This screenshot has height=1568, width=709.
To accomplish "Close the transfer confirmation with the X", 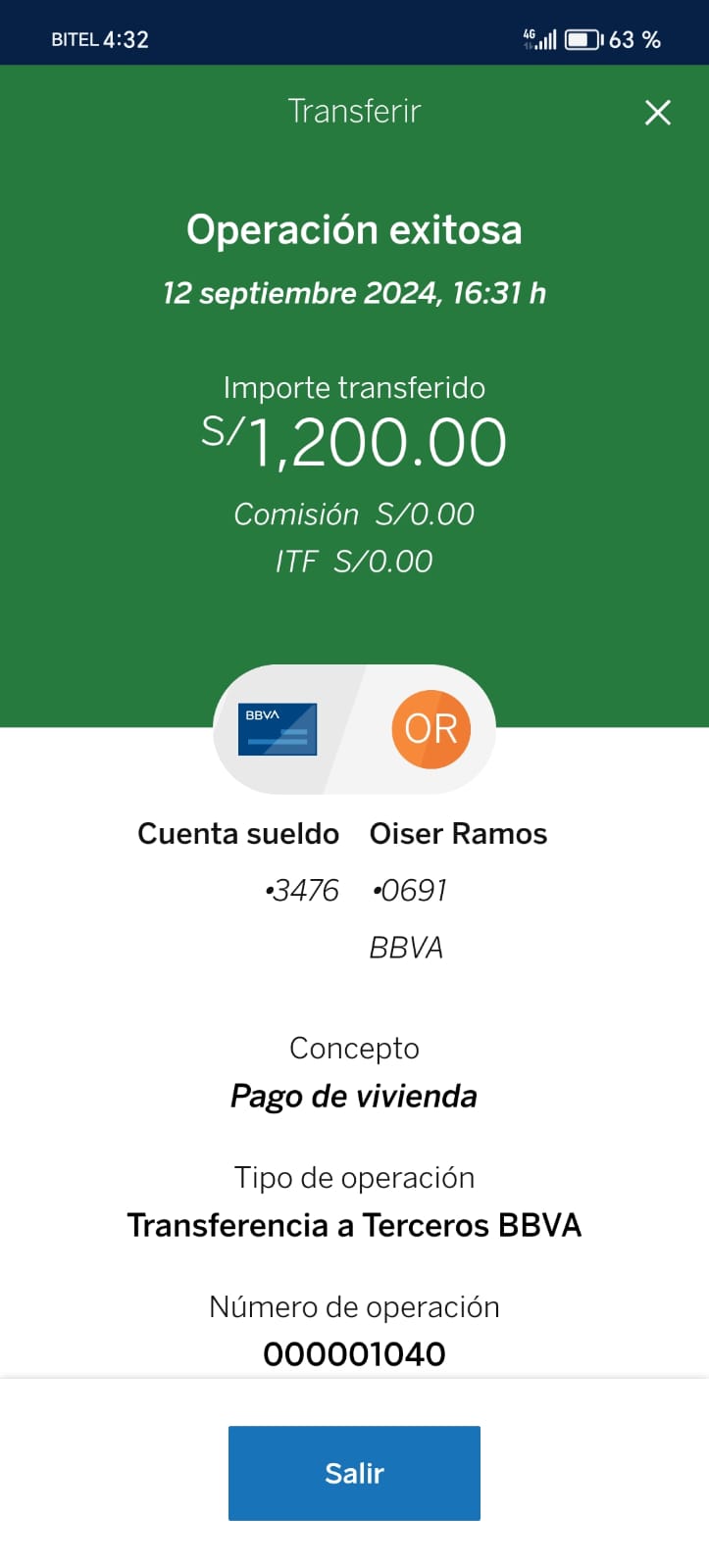I will pyautogui.click(x=658, y=113).
